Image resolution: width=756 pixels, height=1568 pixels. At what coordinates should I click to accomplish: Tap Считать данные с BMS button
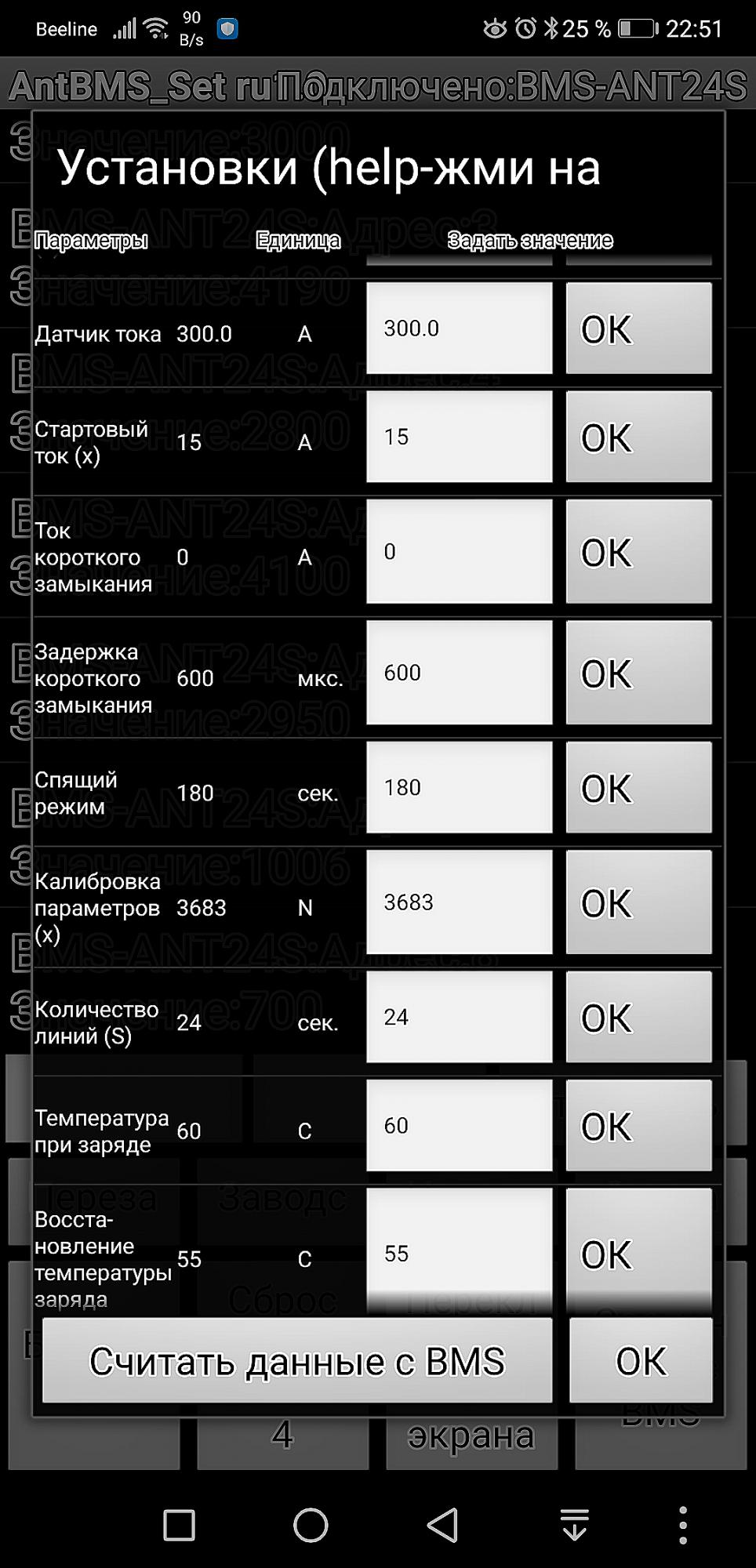pos(297,1360)
